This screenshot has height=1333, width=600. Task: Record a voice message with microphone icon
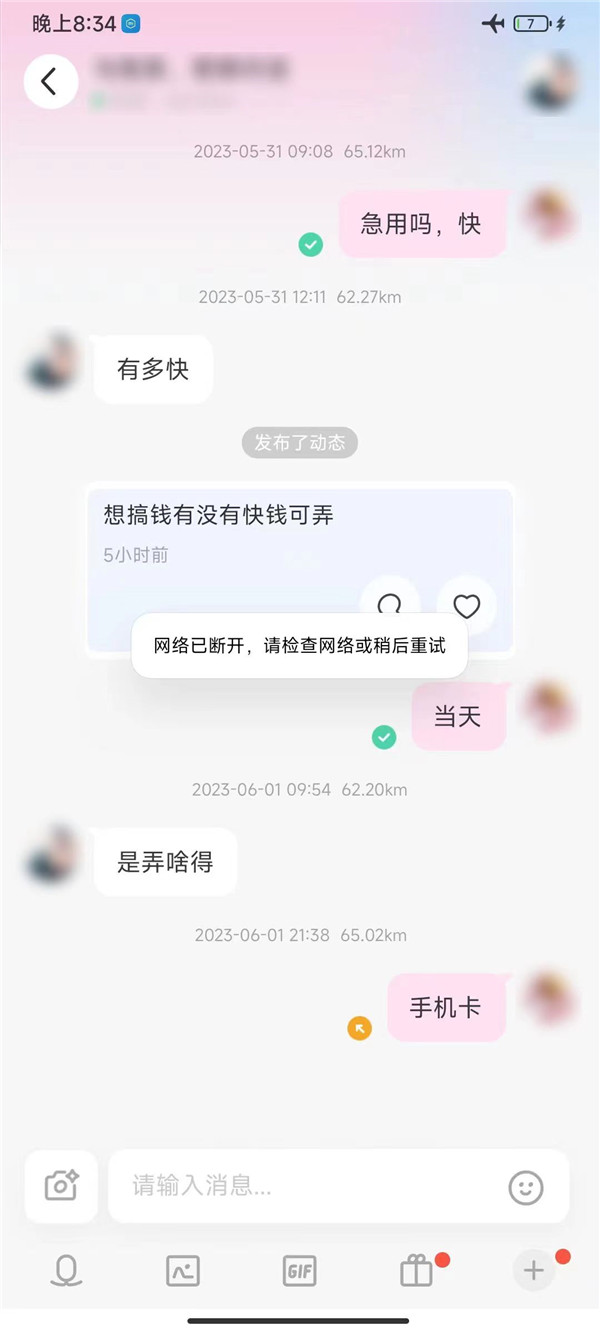[x=67, y=1271]
